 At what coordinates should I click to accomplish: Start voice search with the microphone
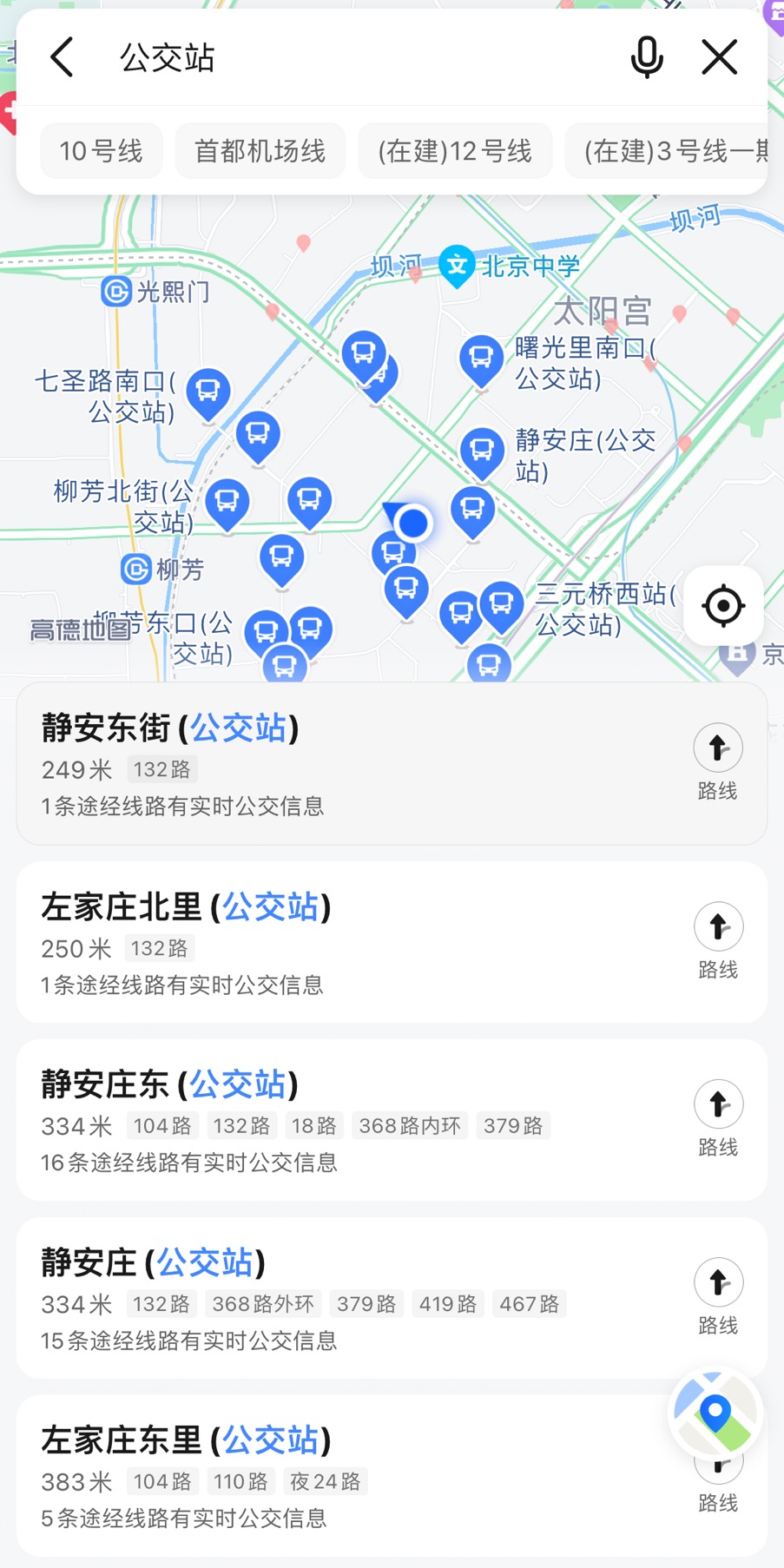coord(646,58)
